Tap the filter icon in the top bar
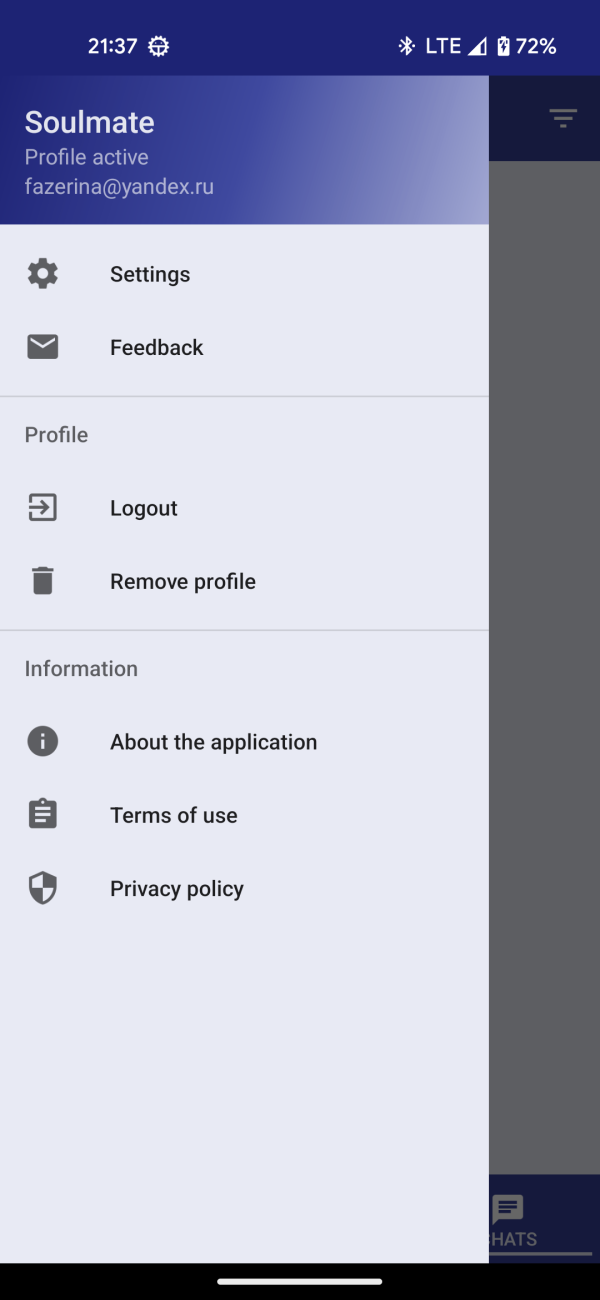The image size is (600, 1300). (563, 118)
